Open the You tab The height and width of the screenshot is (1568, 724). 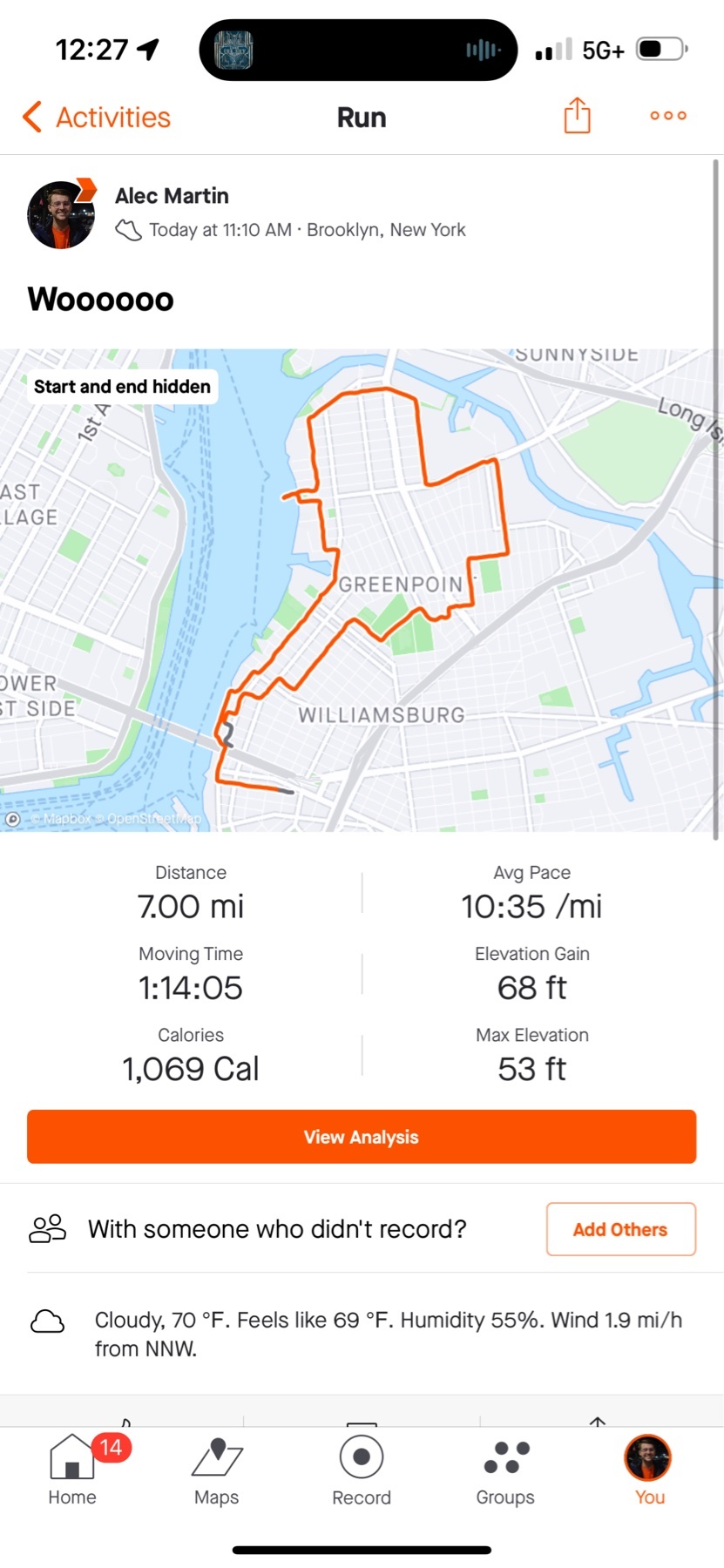(649, 1470)
